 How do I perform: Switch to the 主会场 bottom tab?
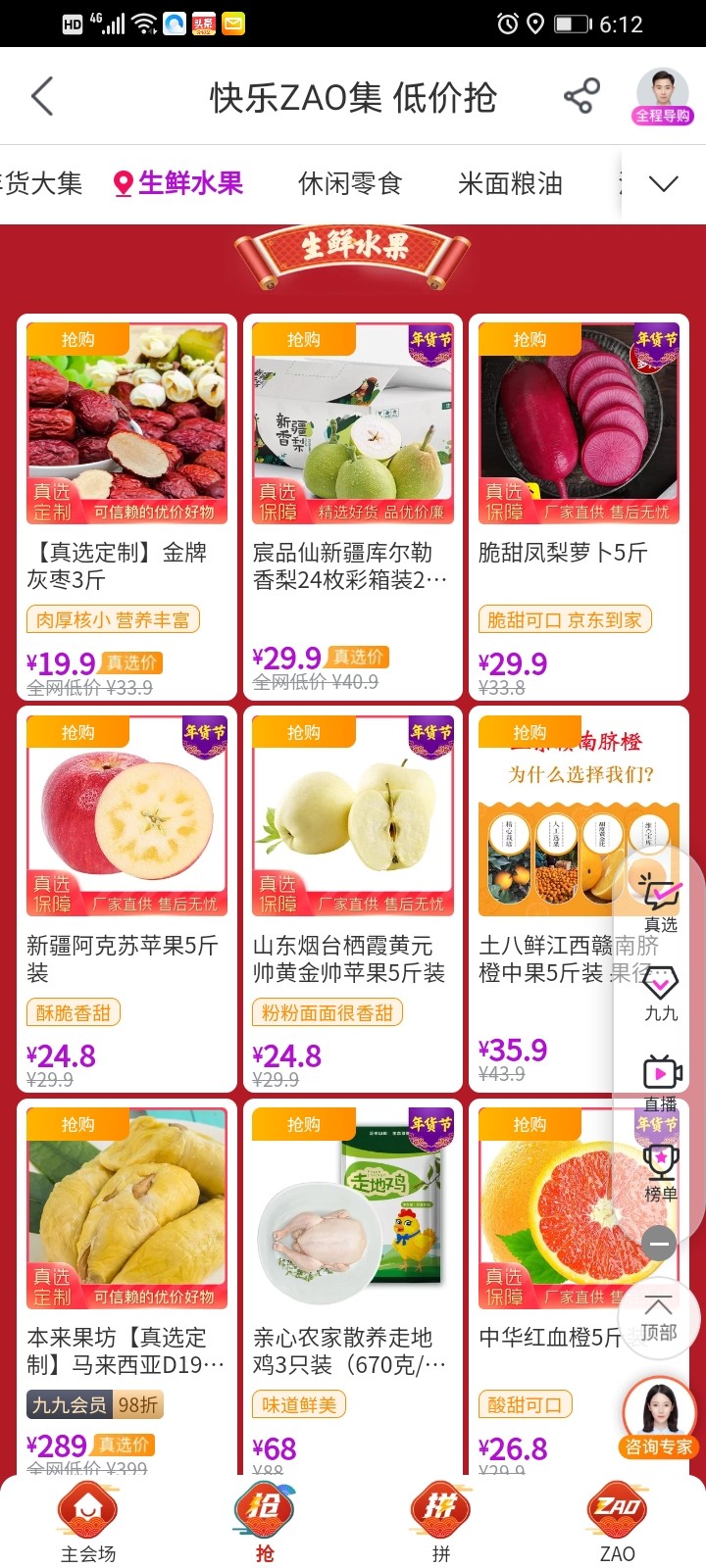point(88,1521)
